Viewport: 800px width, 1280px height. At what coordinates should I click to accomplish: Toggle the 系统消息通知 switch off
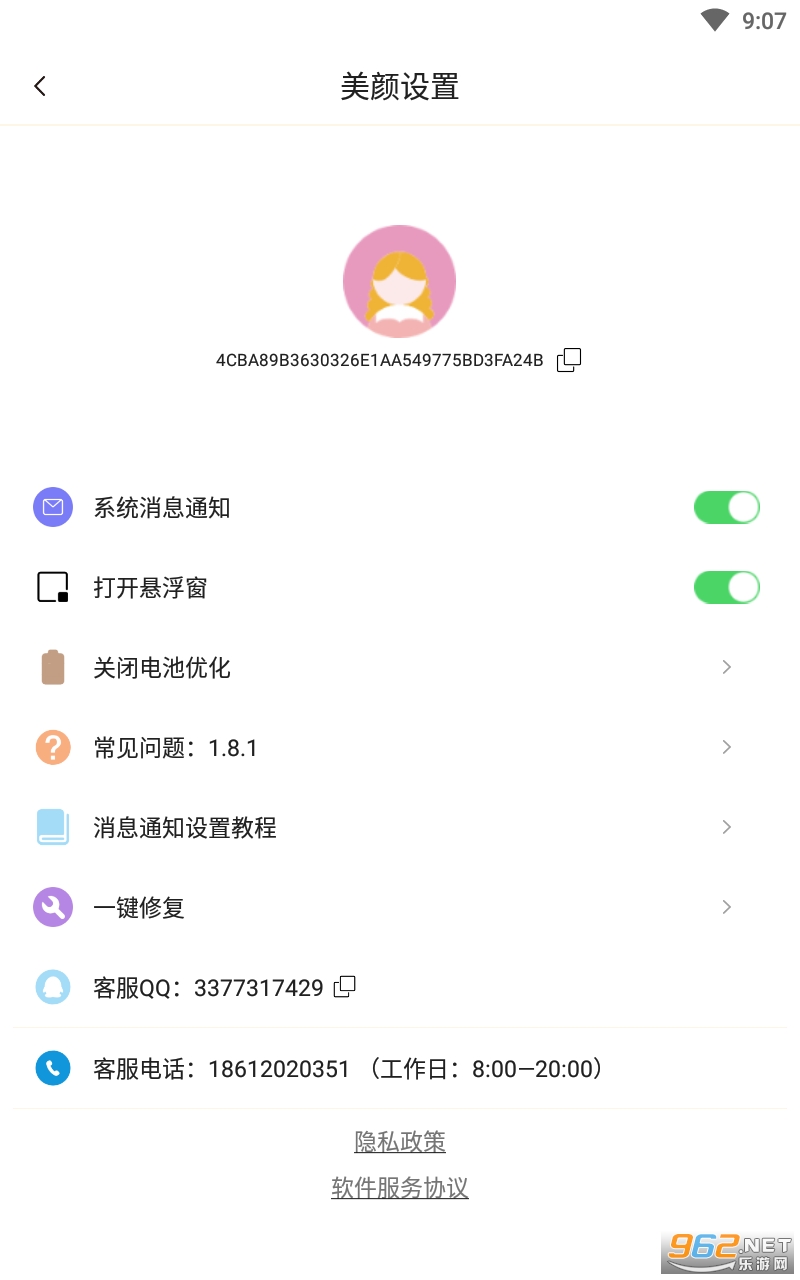(727, 508)
